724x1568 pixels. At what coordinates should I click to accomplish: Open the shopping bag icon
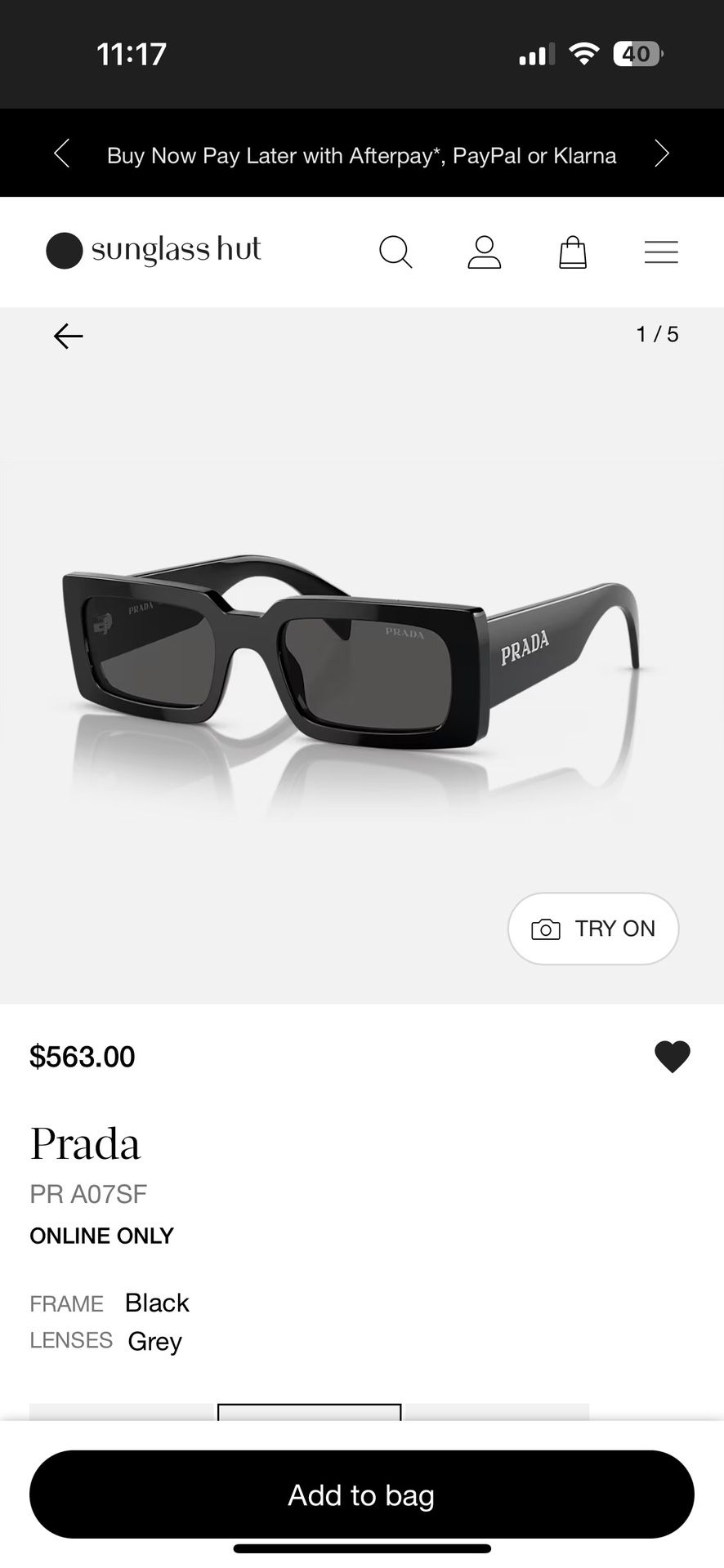(573, 252)
